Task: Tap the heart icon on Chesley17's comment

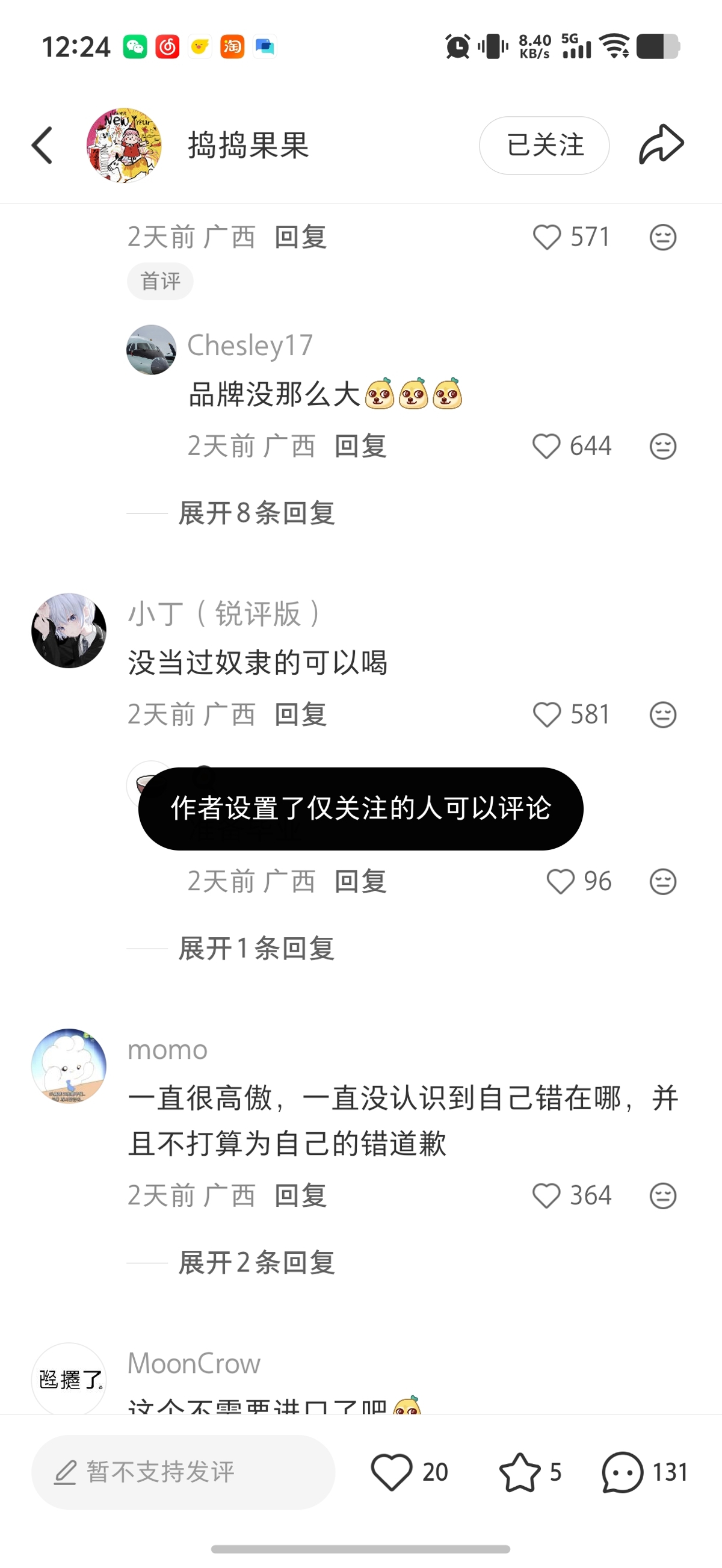Action: coord(547,445)
